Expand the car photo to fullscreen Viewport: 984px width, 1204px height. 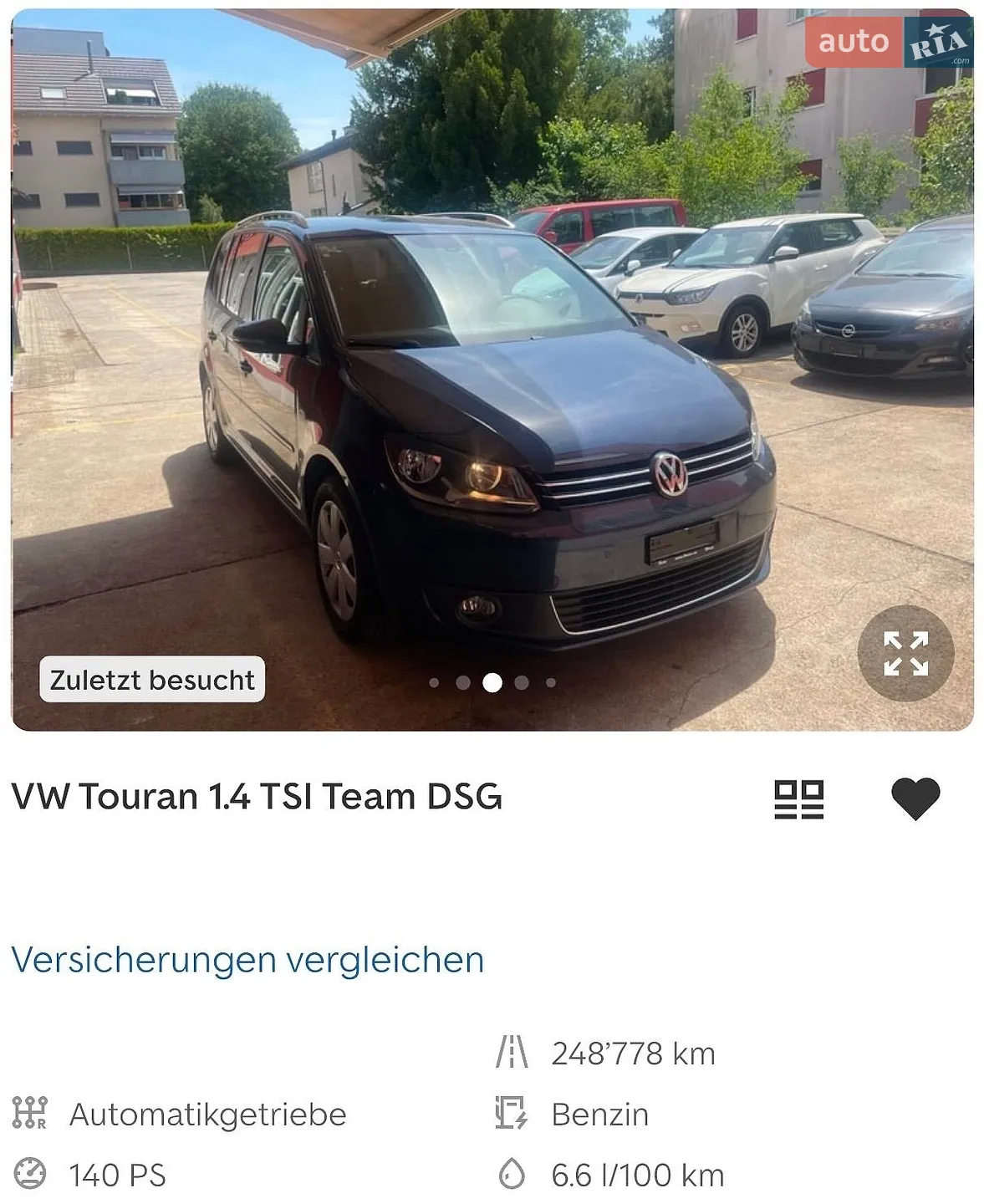click(x=905, y=653)
